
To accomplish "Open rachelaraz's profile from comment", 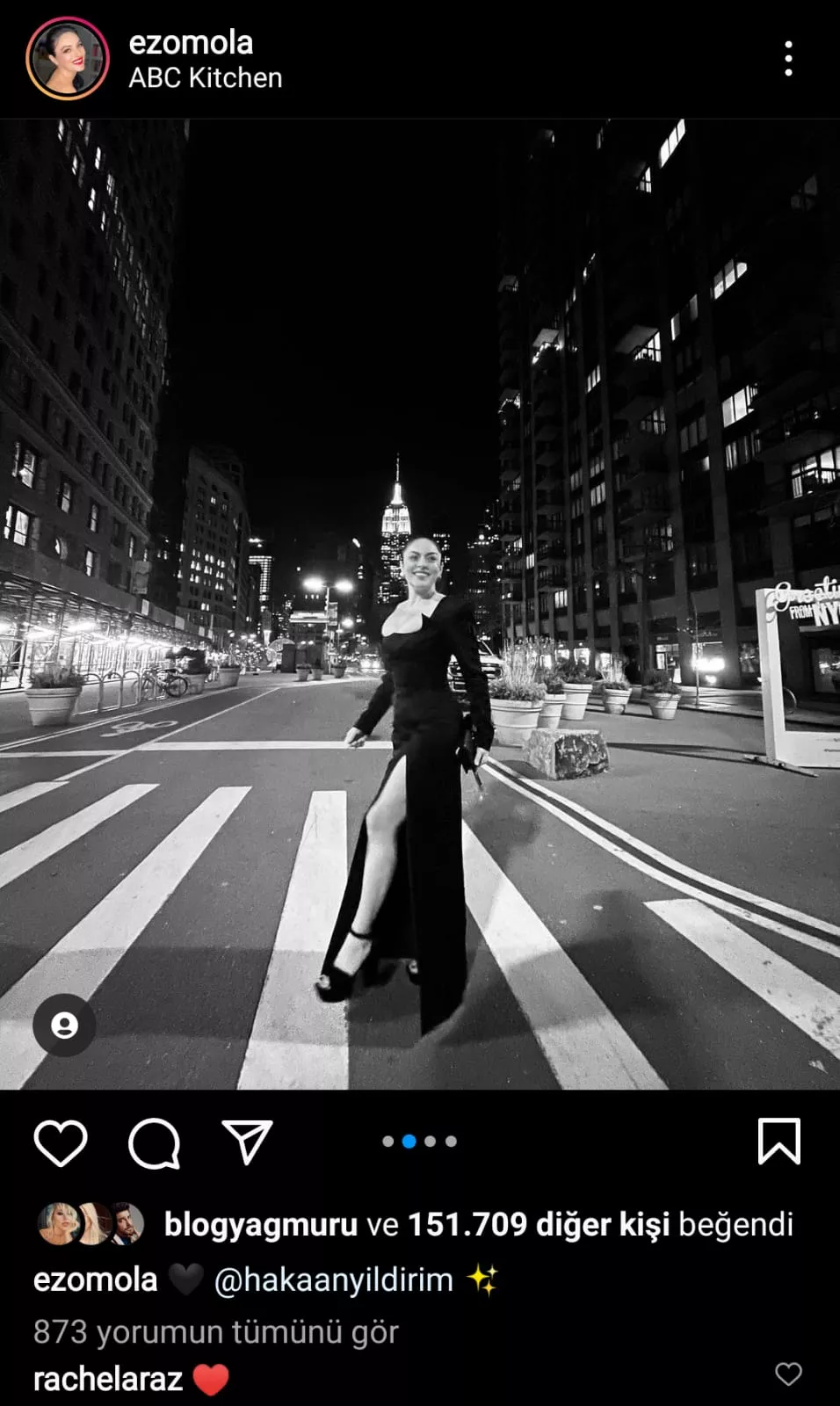I will tap(108, 1379).
